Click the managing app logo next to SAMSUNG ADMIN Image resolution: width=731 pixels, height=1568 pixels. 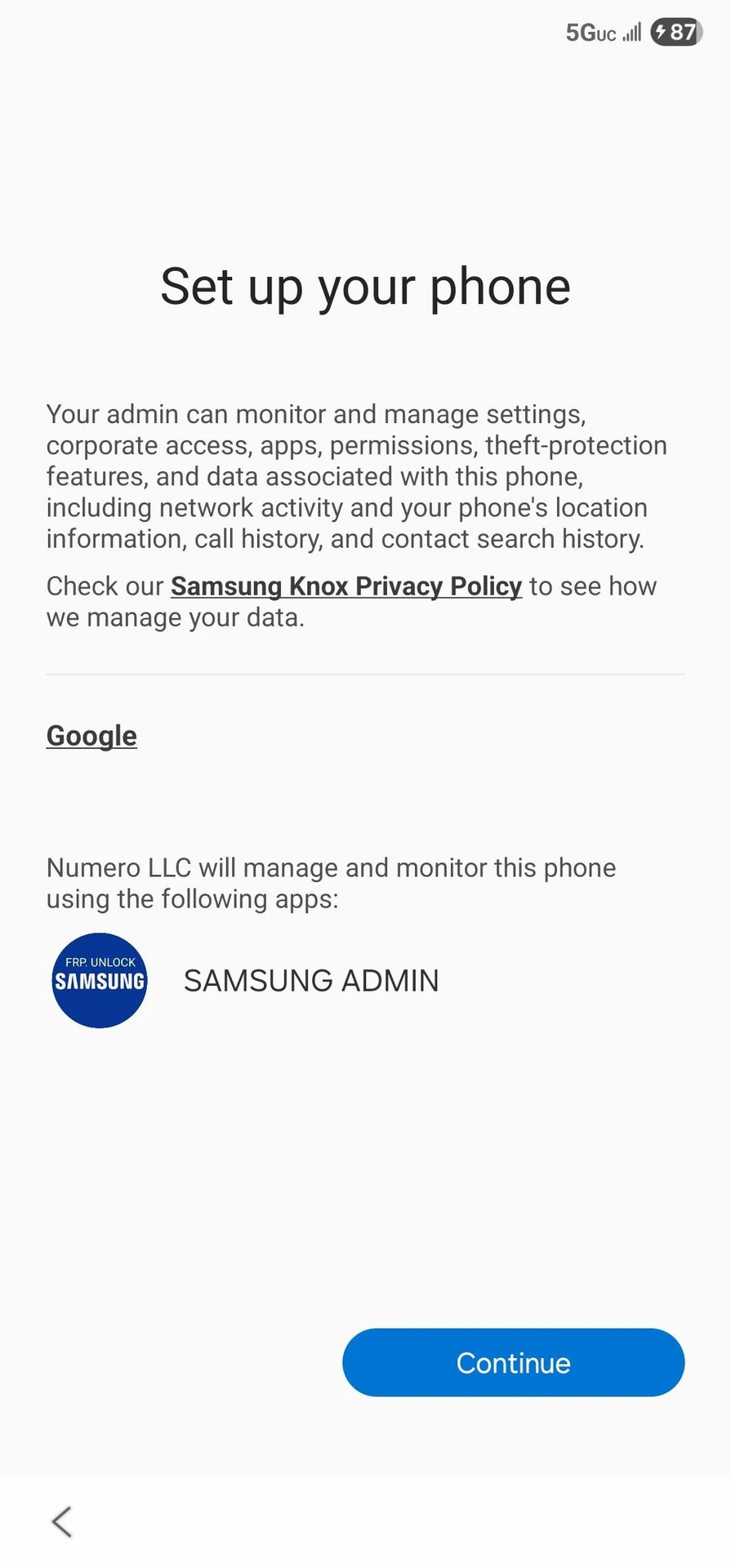pyautogui.click(x=99, y=980)
